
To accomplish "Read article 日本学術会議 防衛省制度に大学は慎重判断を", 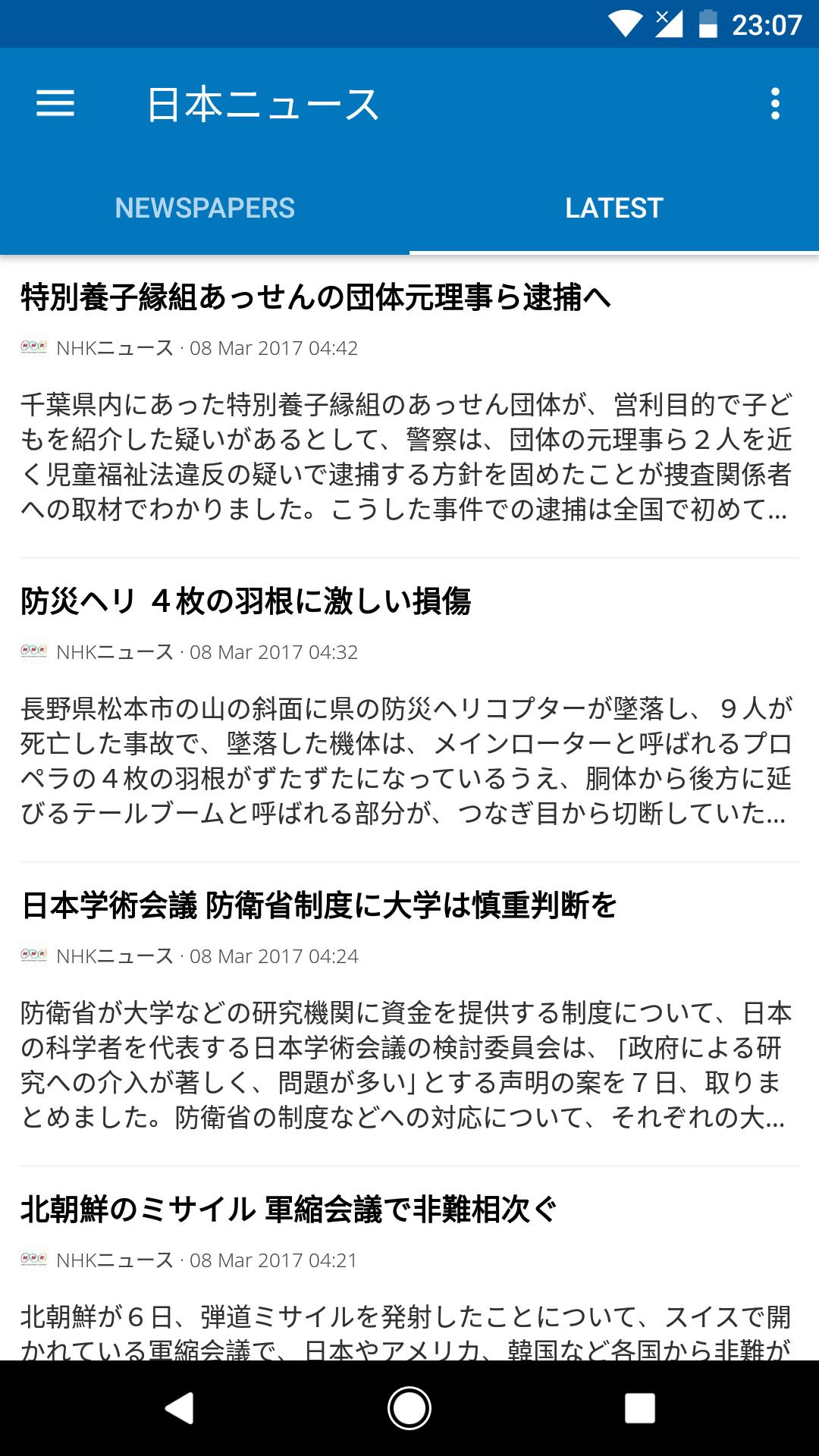I will click(x=409, y=1015).
